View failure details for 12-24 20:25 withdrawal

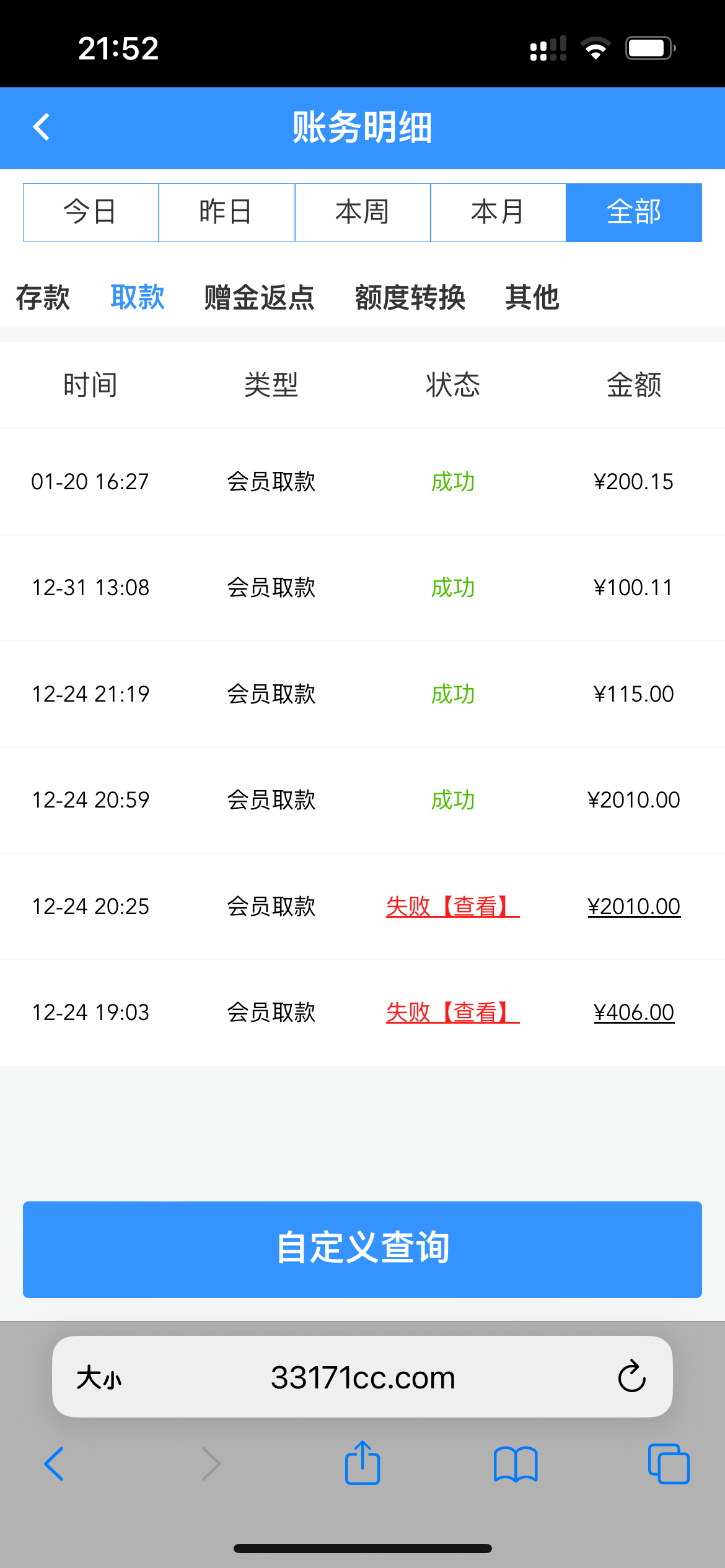tap(452, 907)
